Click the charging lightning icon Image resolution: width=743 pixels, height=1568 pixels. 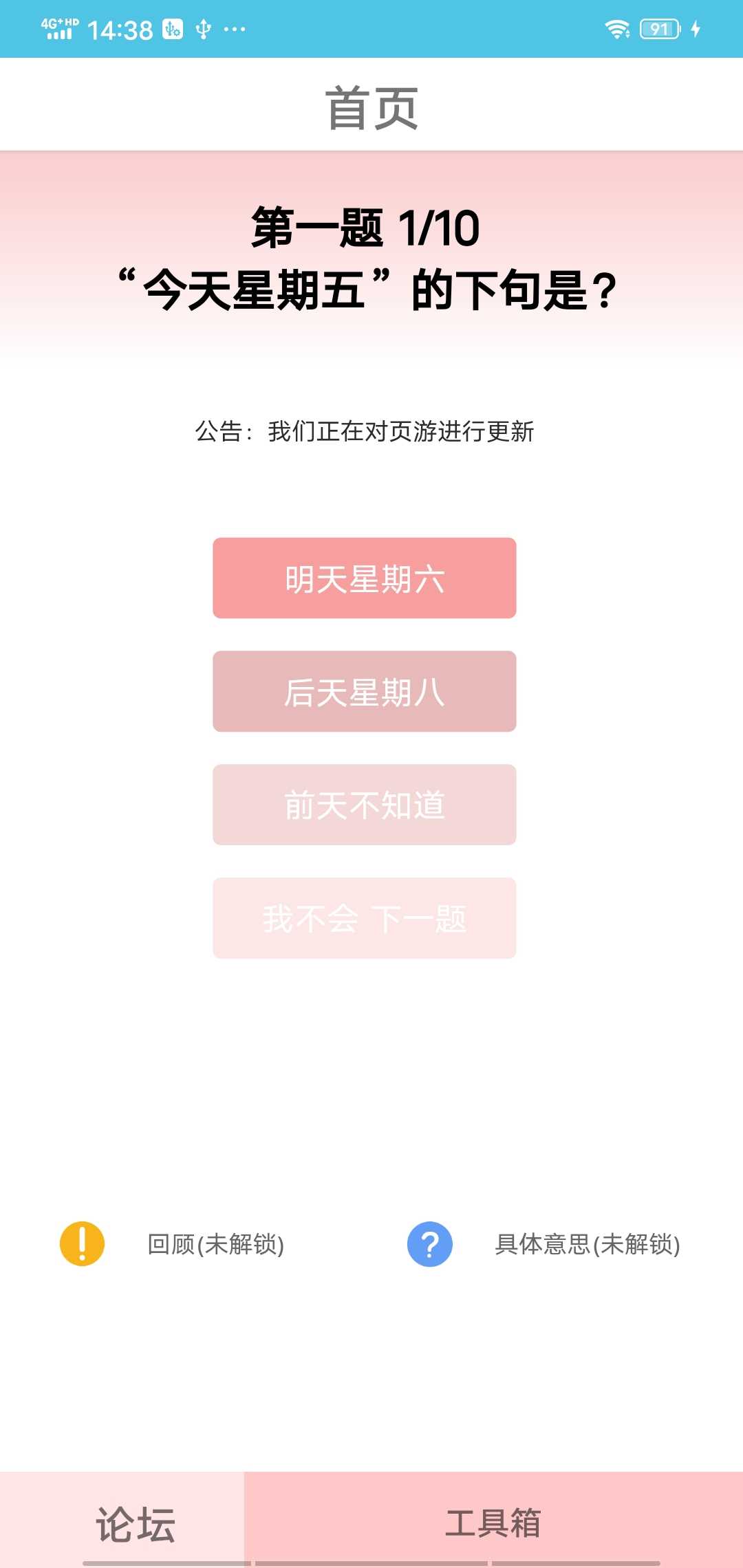pyautogui.click(x=696, y=29)
